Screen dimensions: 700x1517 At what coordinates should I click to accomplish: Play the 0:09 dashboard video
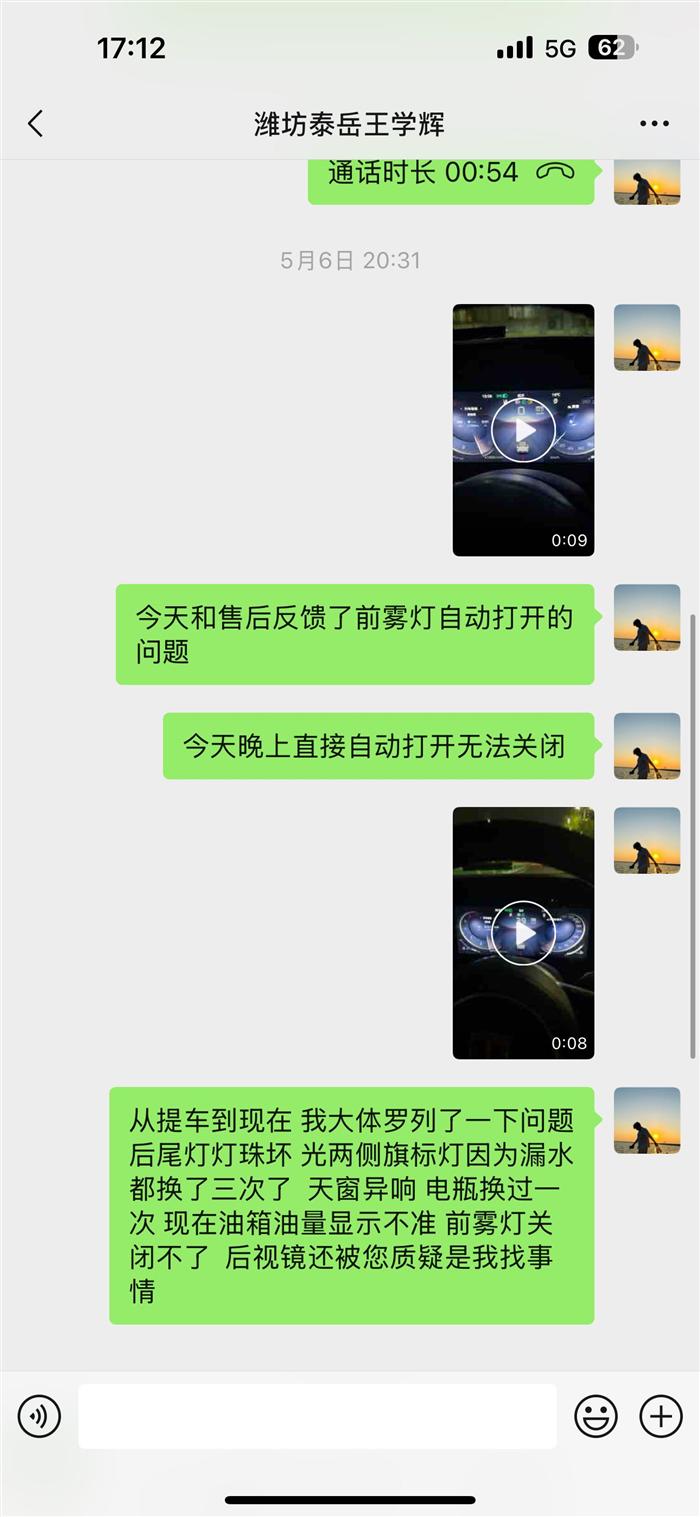point(523,430)
